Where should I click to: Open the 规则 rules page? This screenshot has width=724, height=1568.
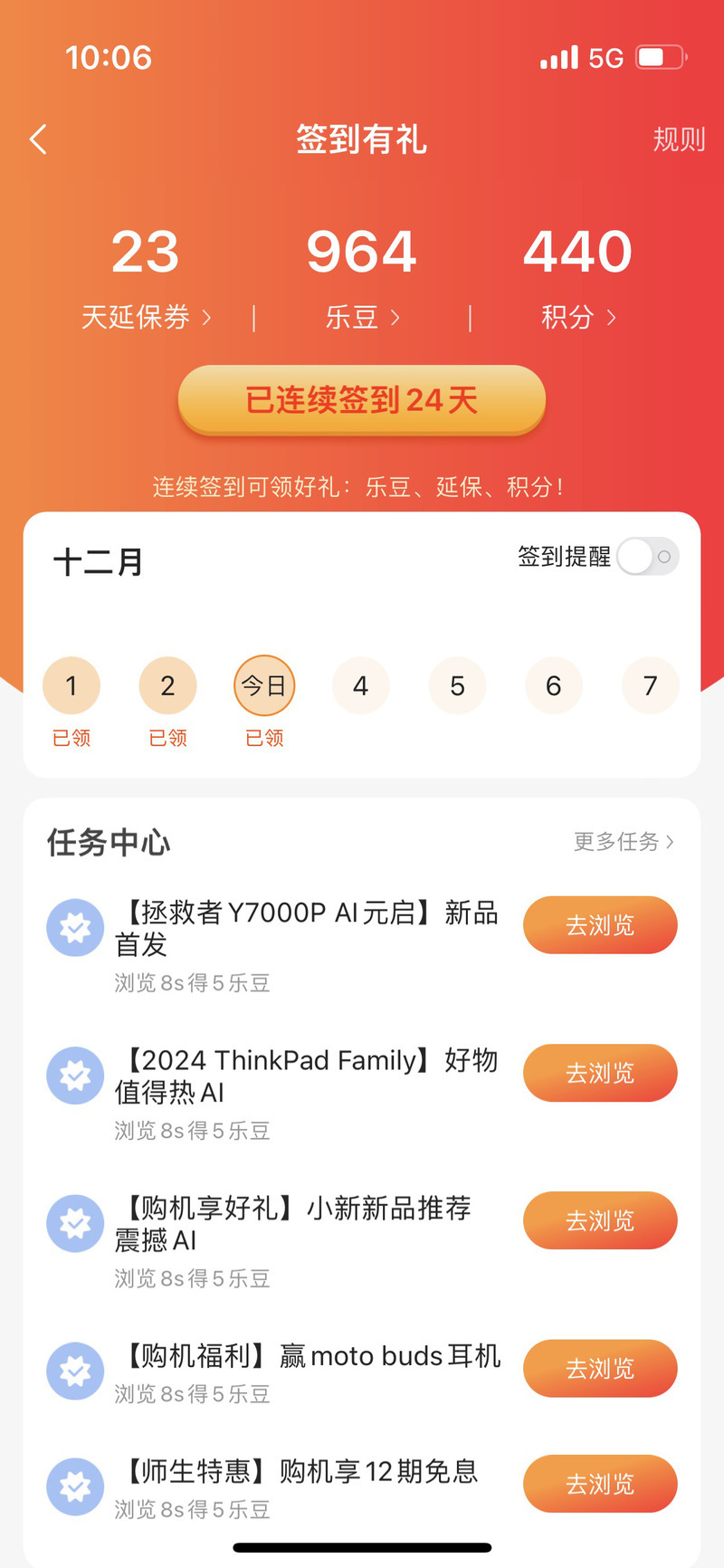tap(679, 139)
